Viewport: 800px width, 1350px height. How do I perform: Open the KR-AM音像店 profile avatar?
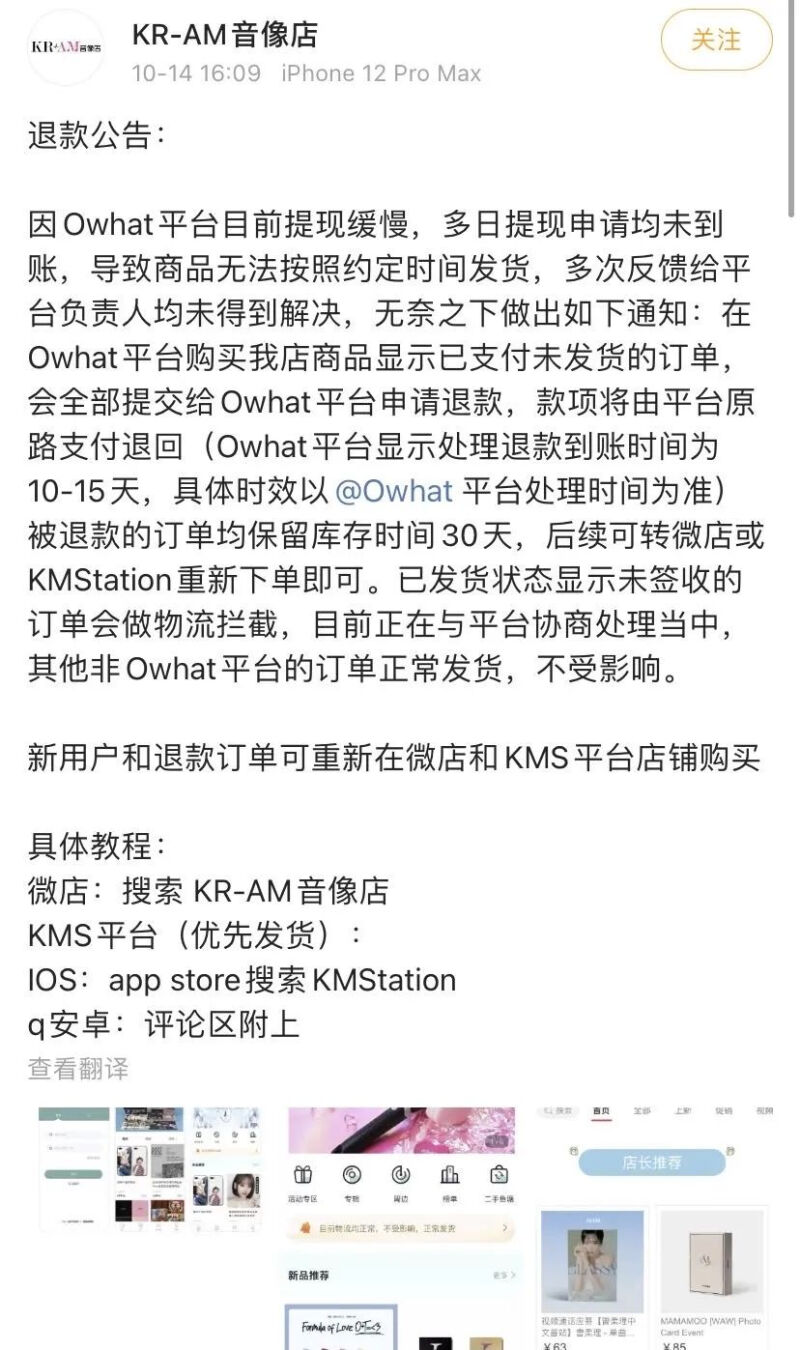66,47
